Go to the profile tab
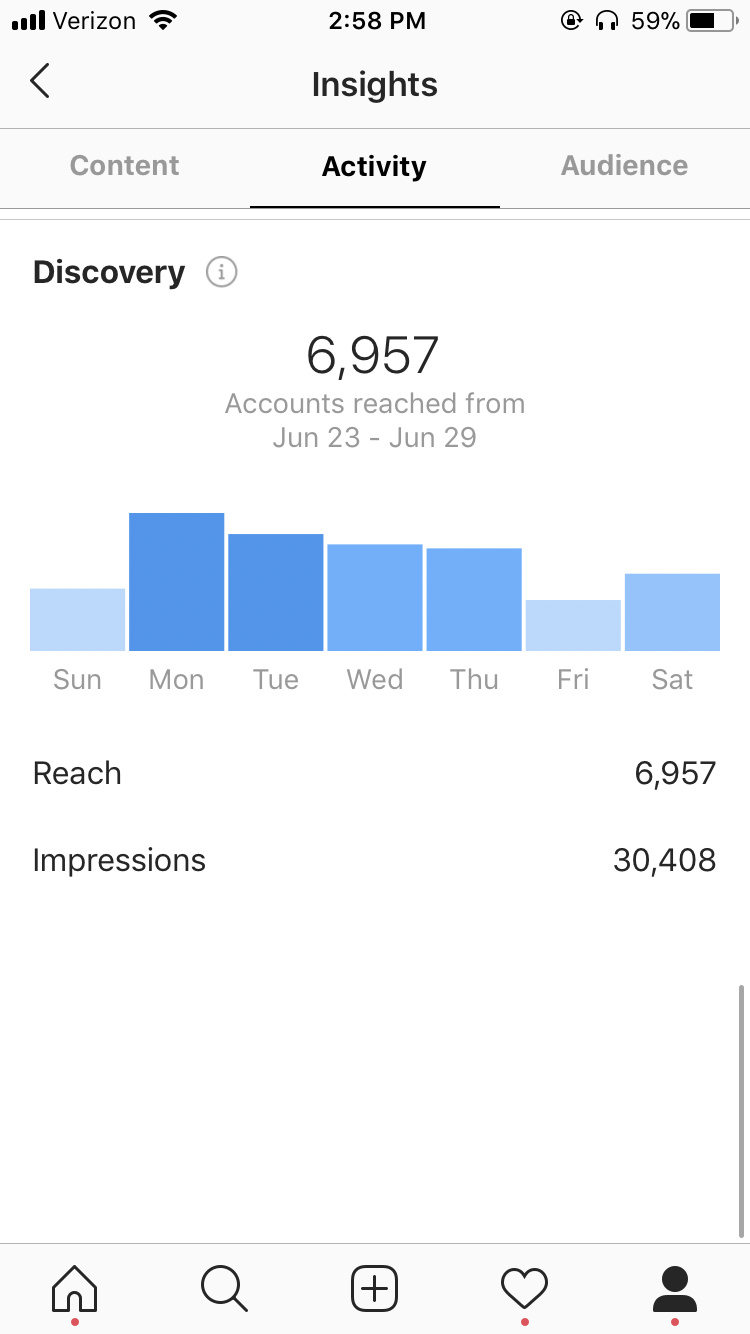 674,1288
